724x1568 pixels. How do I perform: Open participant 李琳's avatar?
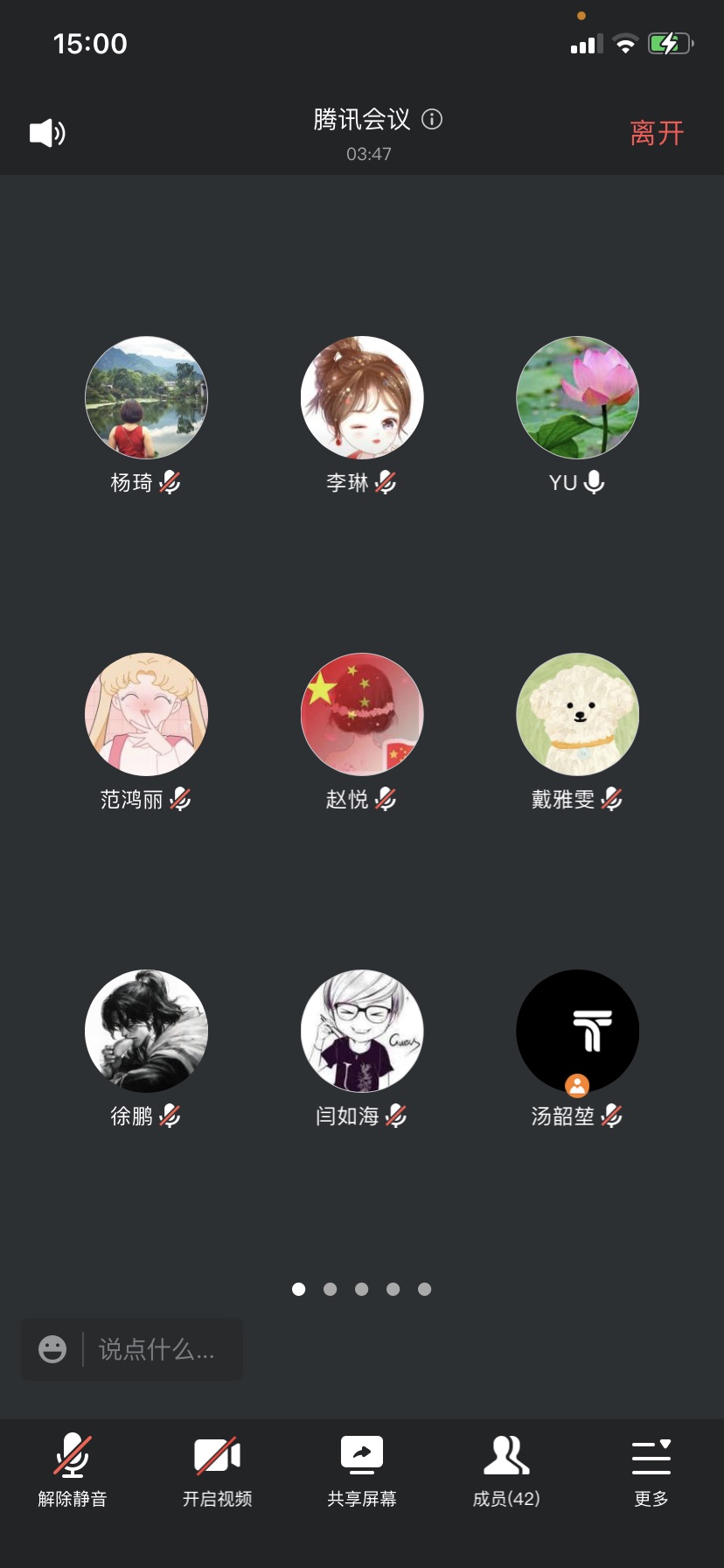point(362,398)
